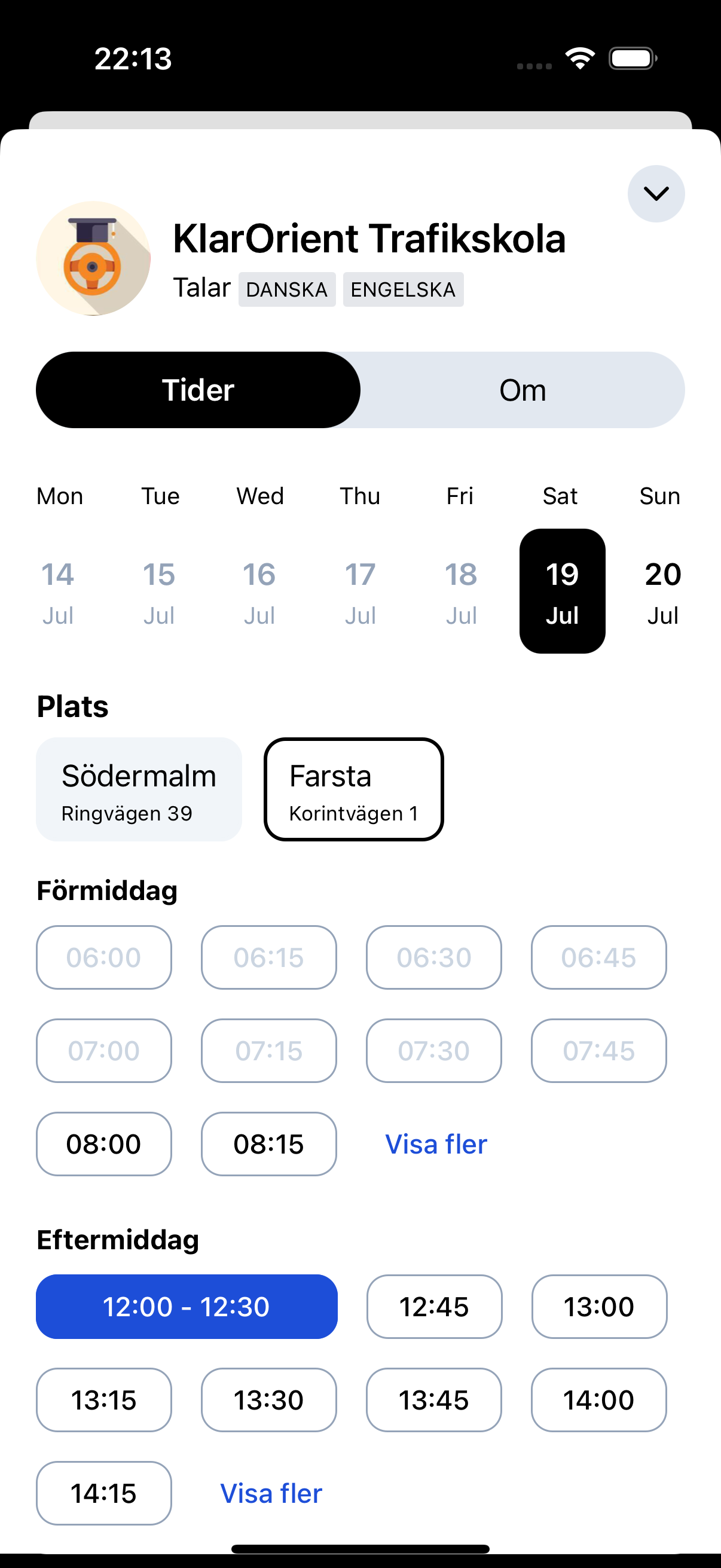Choose Sunday 20 Jul

point(662,591)
